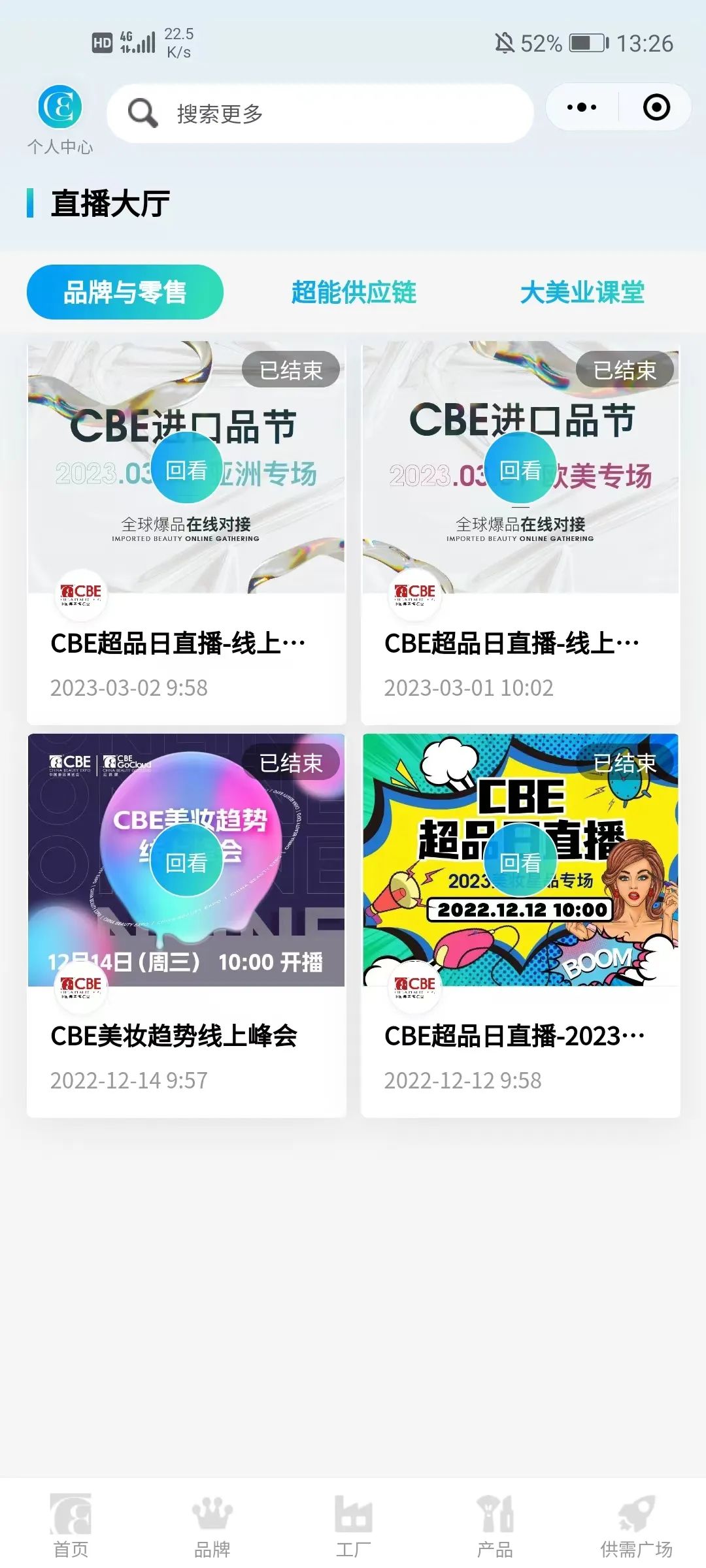Switch to the 超能供应链 tab

coord(355,293)
